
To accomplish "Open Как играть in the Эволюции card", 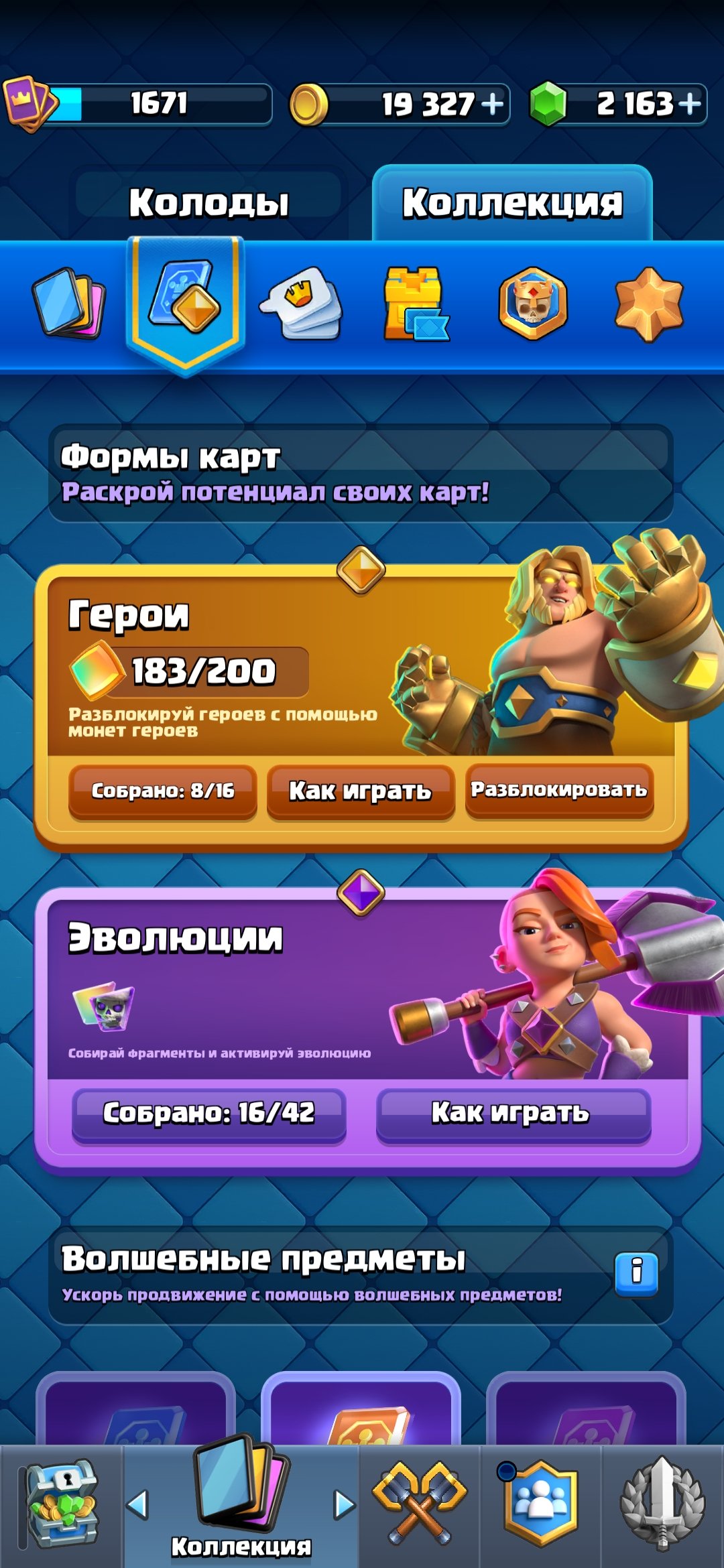I will coord(514,1114).
